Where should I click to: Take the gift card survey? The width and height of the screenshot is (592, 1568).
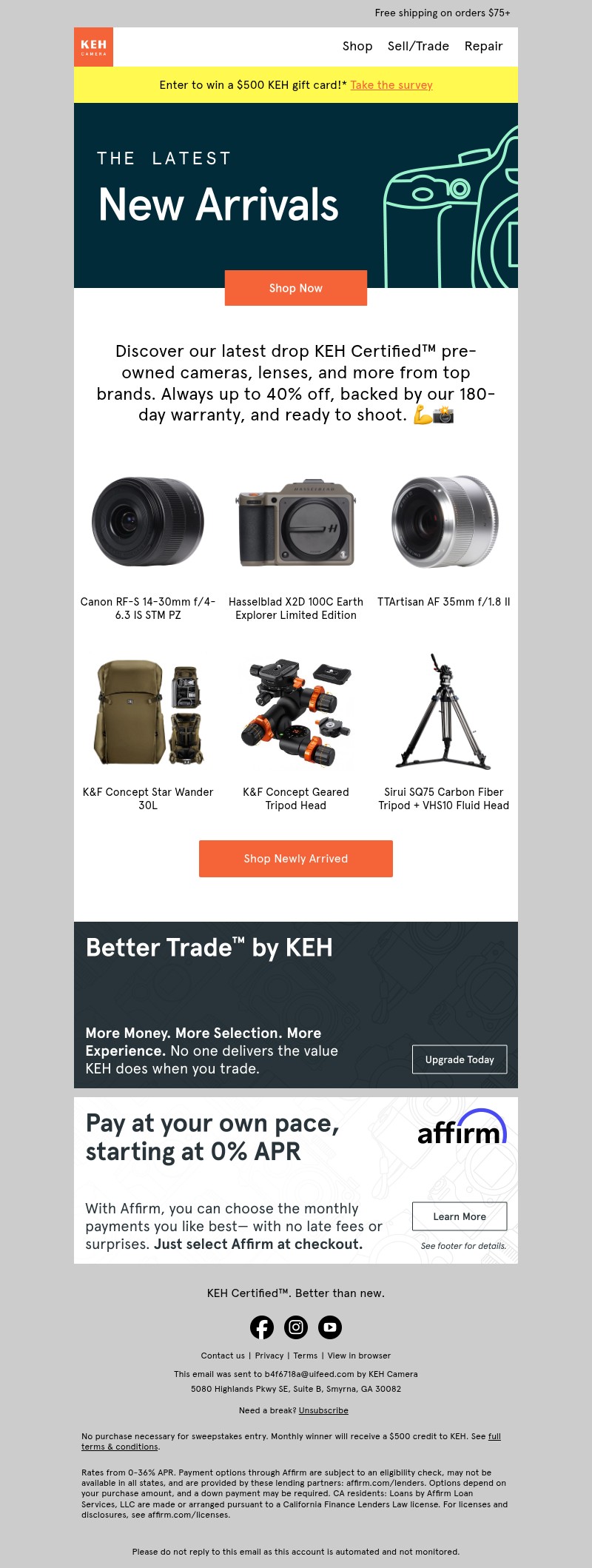[391, 84]
